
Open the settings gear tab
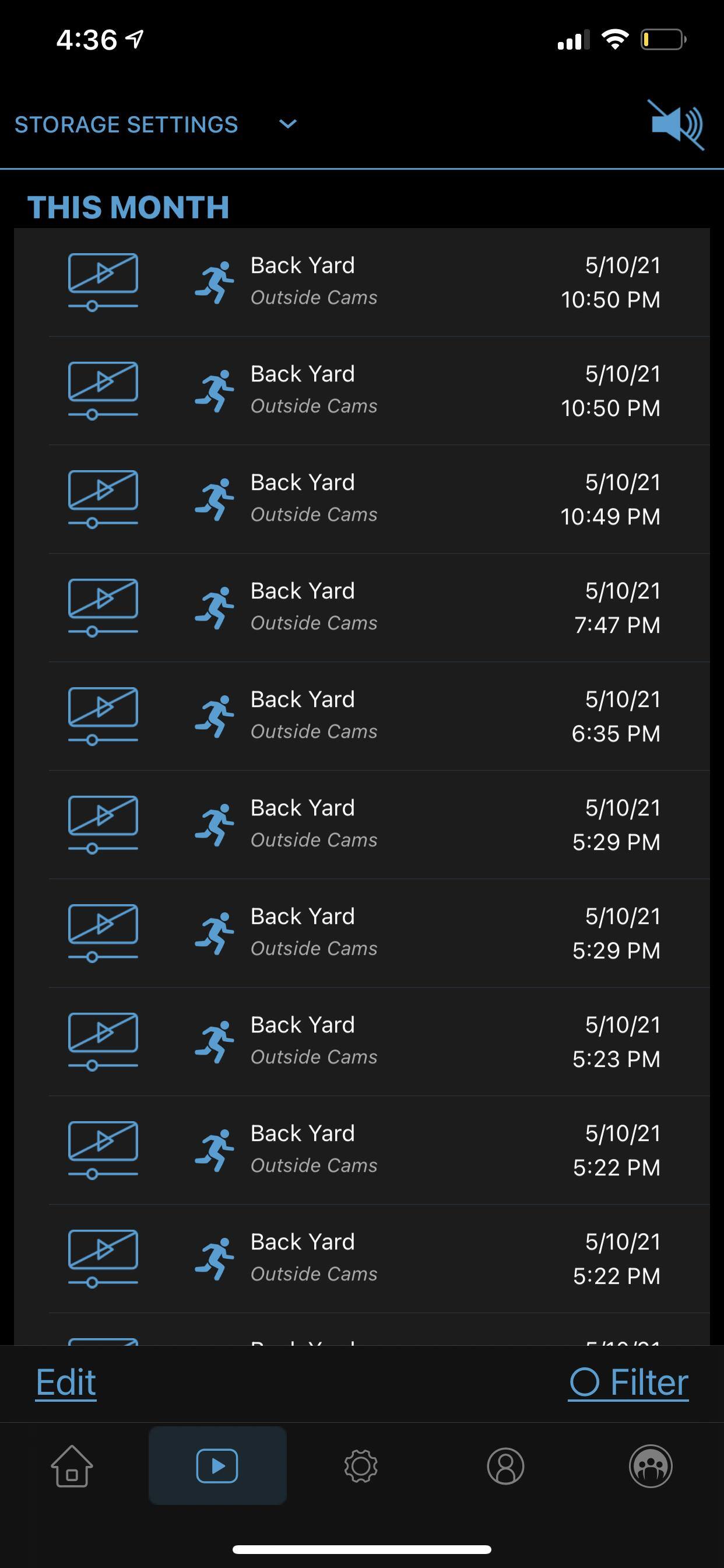361,1466
